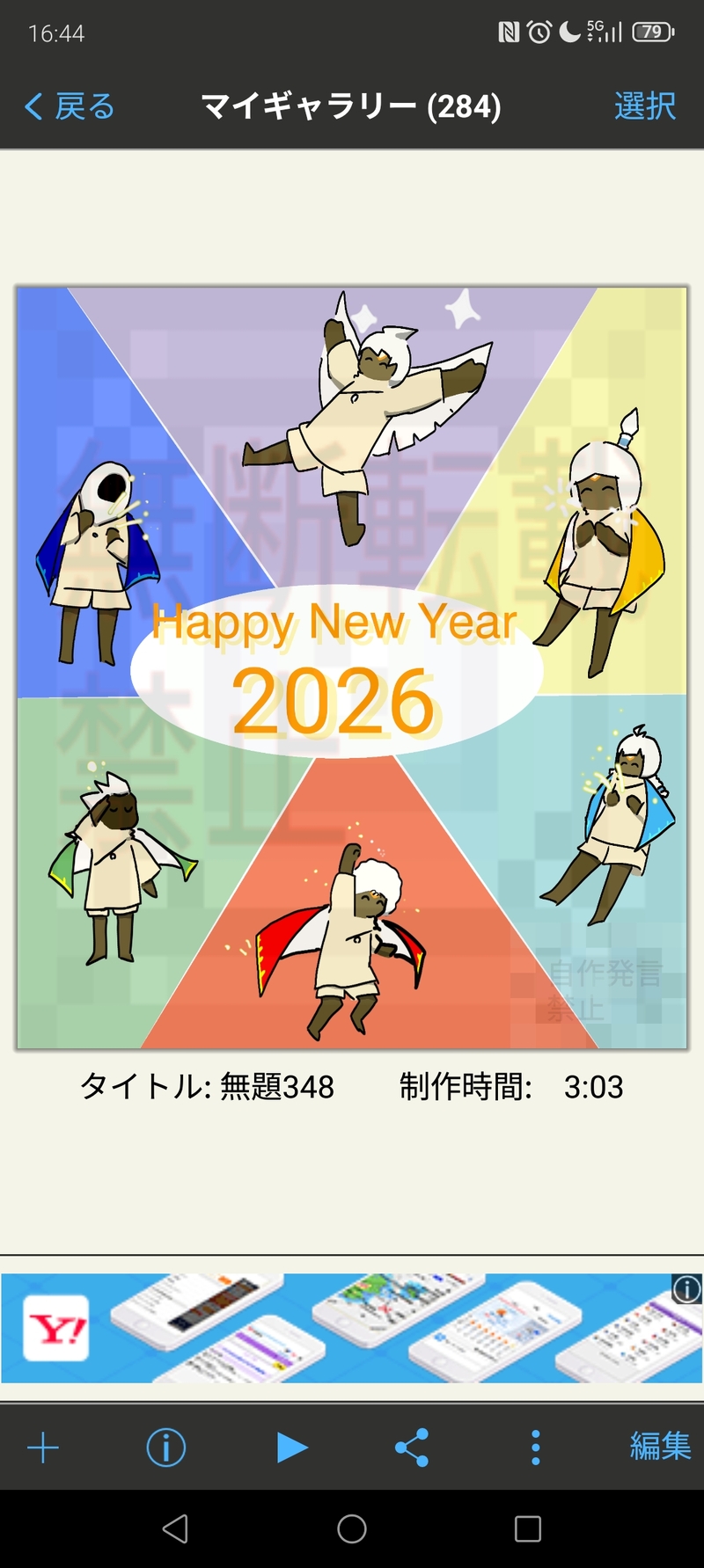This screenshot has width=704, height=1568.
Task: Open the Yahoo ad banner
Action: (x=352, y=1328)
